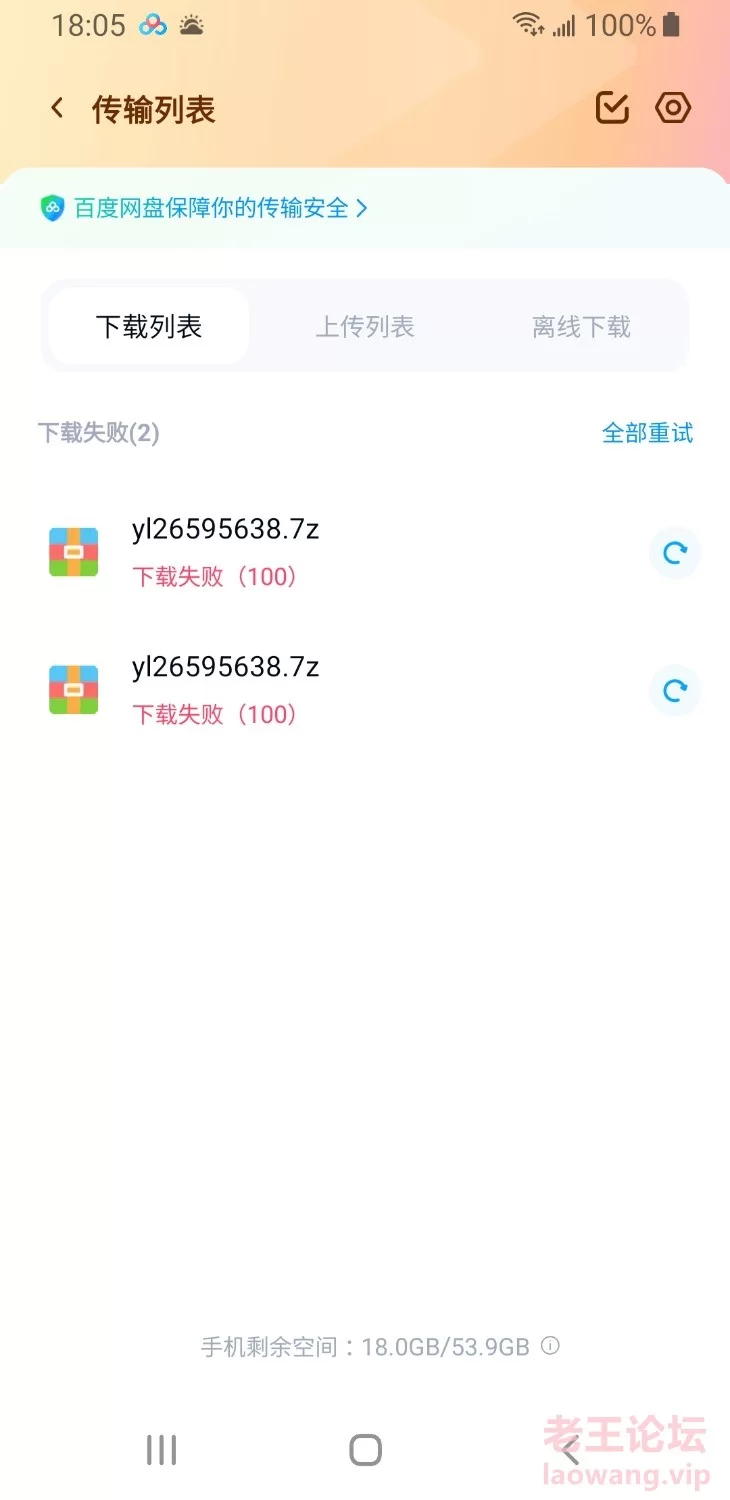Switch to the 上传列表 tab
The width and height of the screenshot is (730, 1500).
[365, 327]
